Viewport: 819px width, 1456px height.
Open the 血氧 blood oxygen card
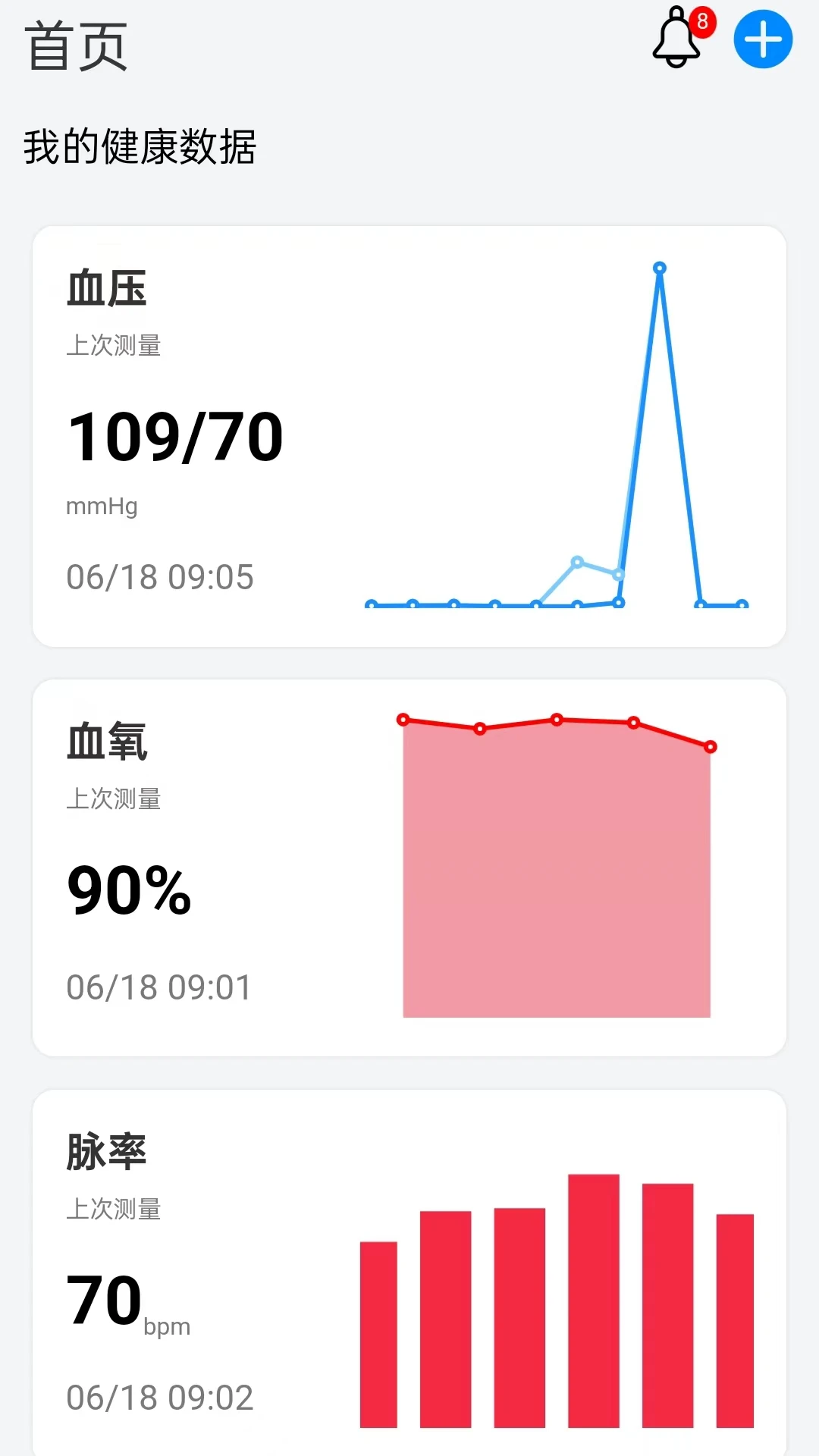tap(409, 868)
